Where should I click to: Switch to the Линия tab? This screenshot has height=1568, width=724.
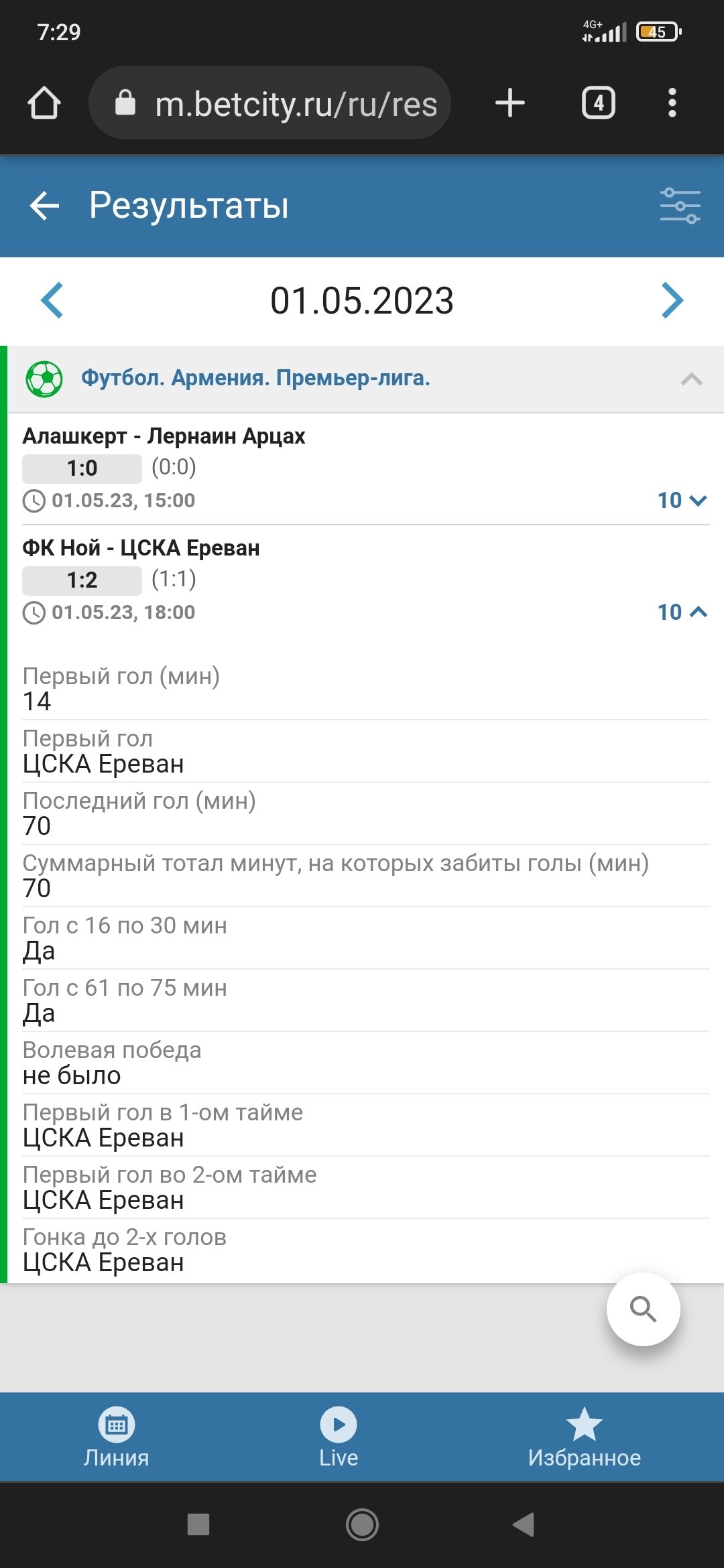[117, 1437]
